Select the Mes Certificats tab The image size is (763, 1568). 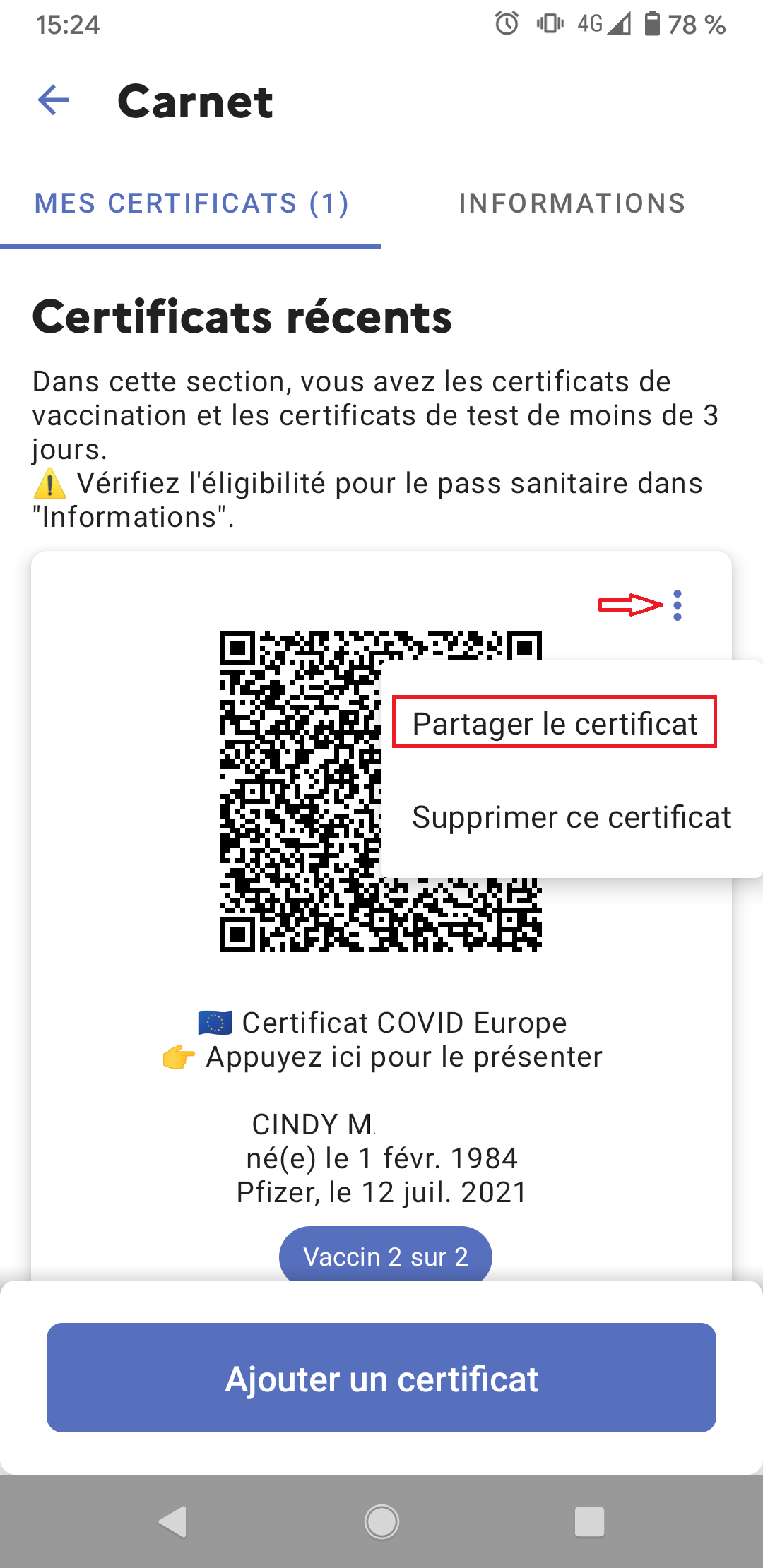[x=191, y=203]
